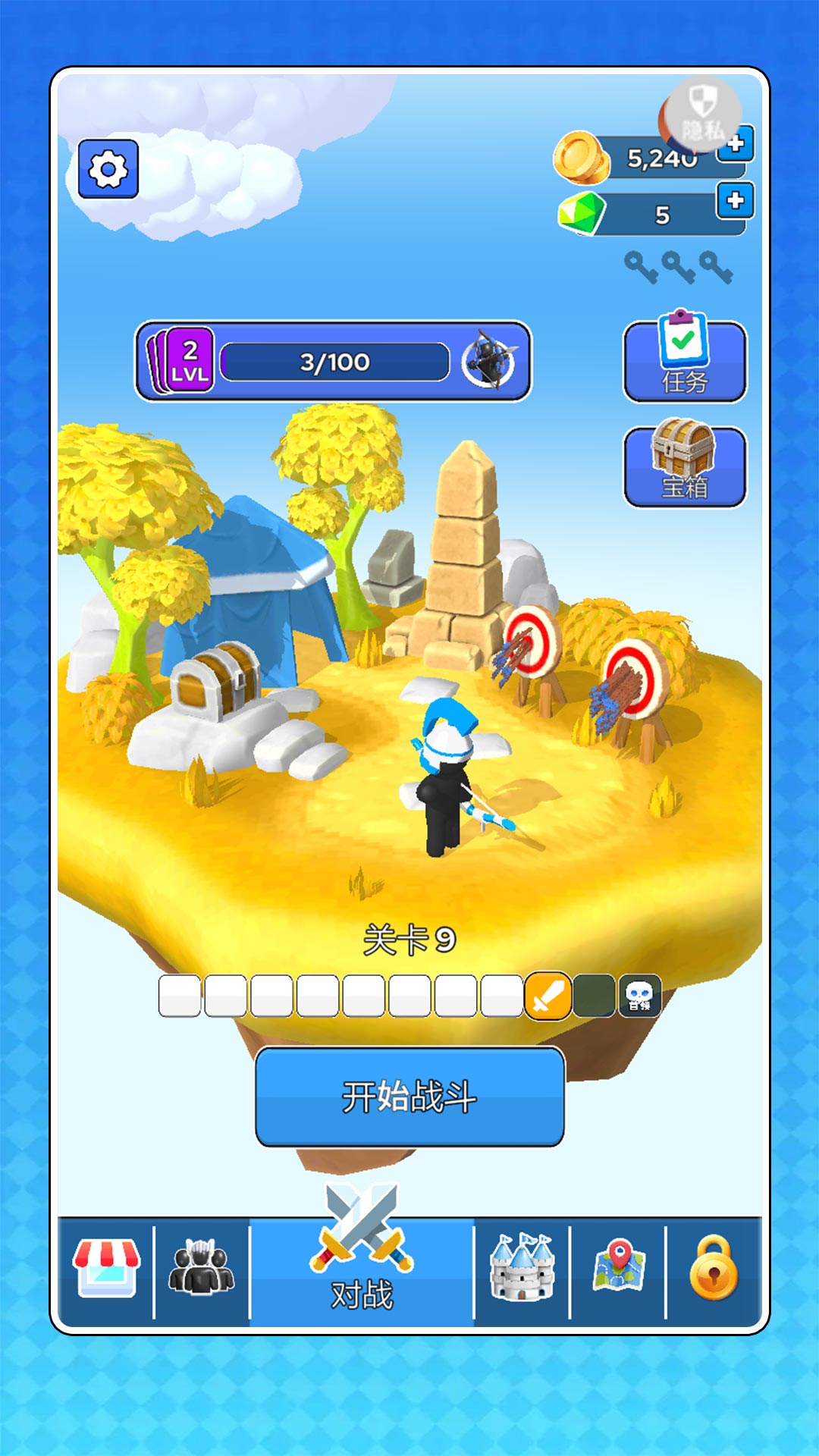Switch to the map tab
Image resolution: width=819 pixels, height=1456 pixels.
[618, 1270]
